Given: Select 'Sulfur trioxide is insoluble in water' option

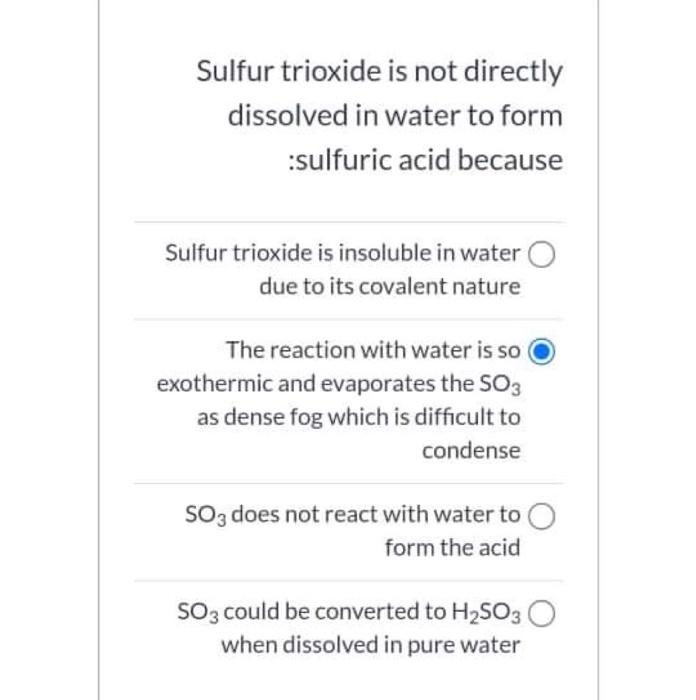Looking at the screenshot, I should point(541,254).
